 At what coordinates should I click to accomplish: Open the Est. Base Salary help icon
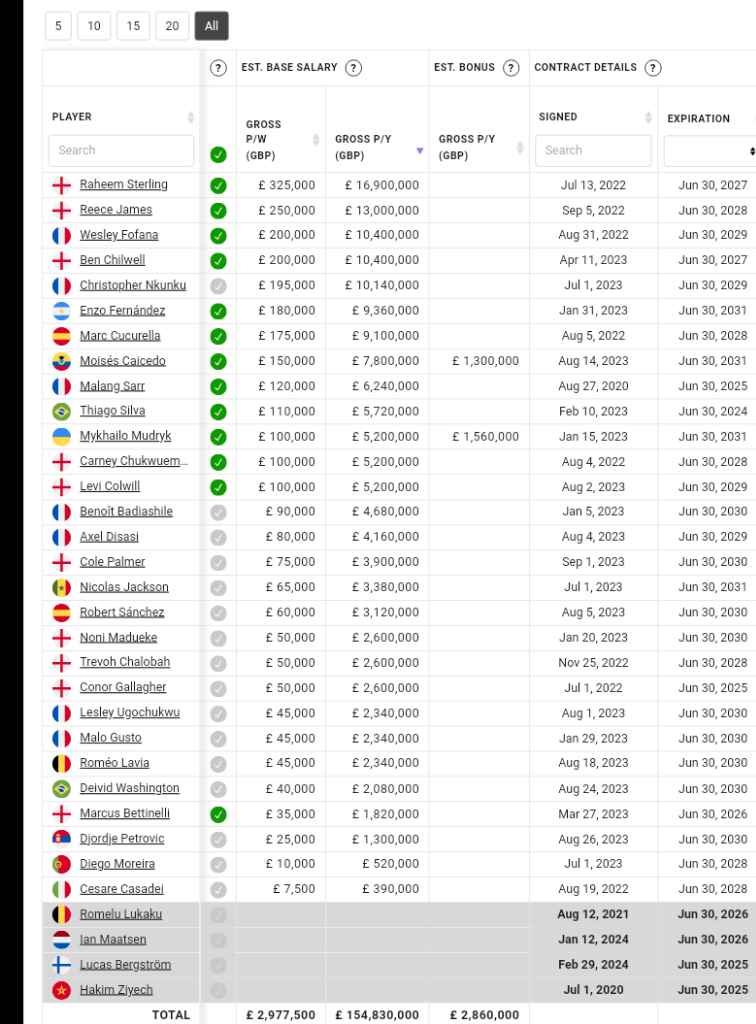pyautogui.click(x=353, y=68)
